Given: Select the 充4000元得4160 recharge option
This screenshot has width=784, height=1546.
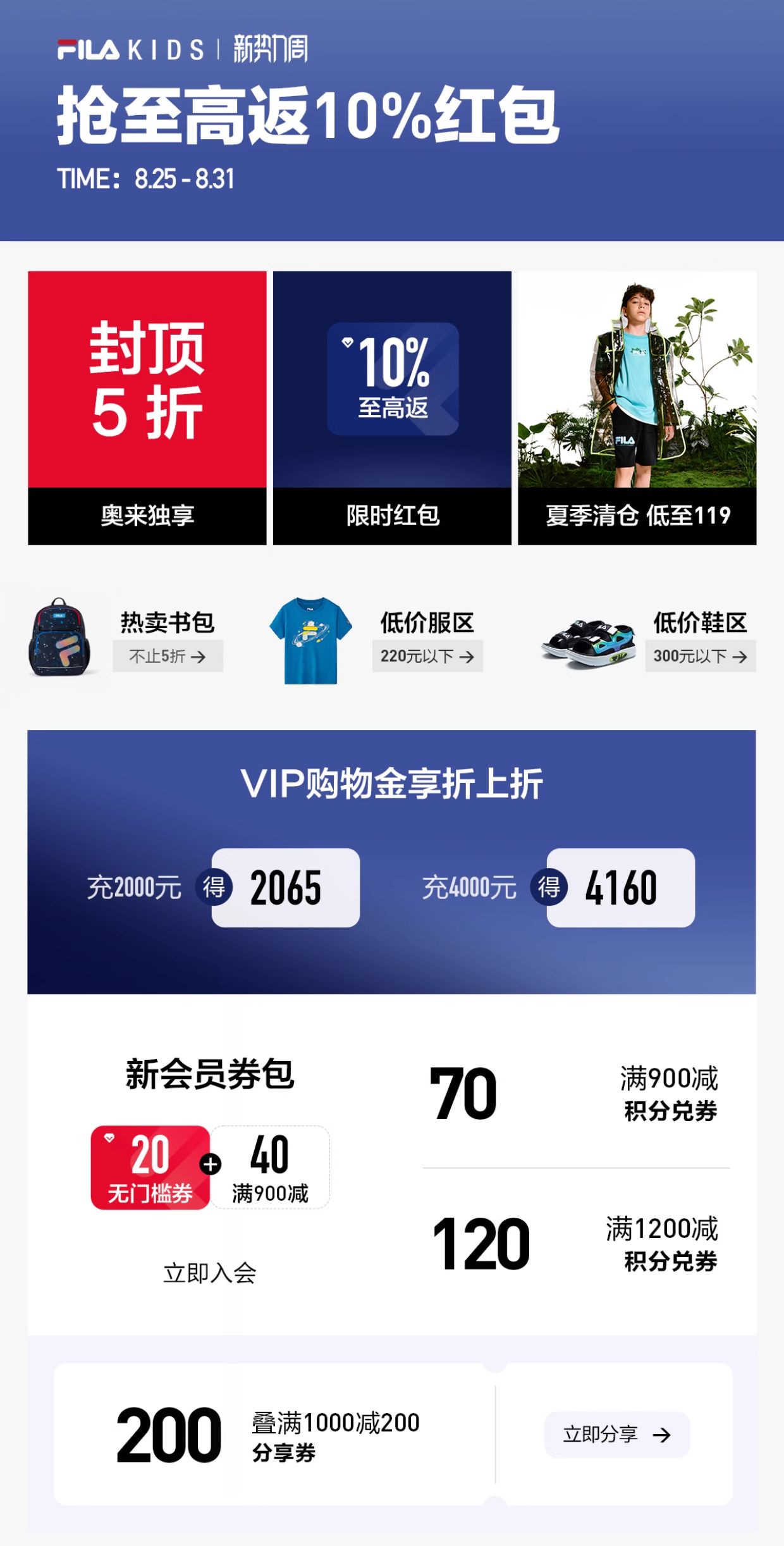Looking at the screenshot, I should click(620, 887).
